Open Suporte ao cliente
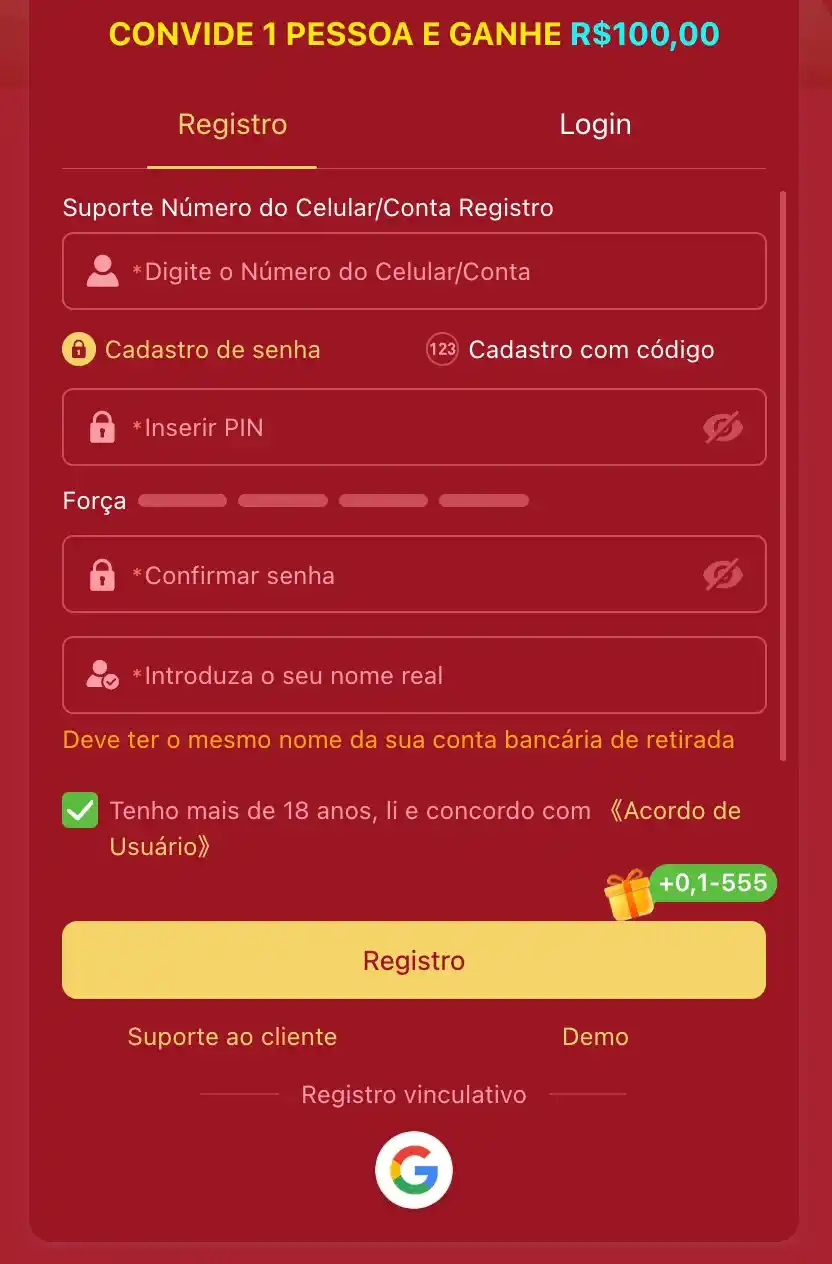 [x=232, y=1037]
